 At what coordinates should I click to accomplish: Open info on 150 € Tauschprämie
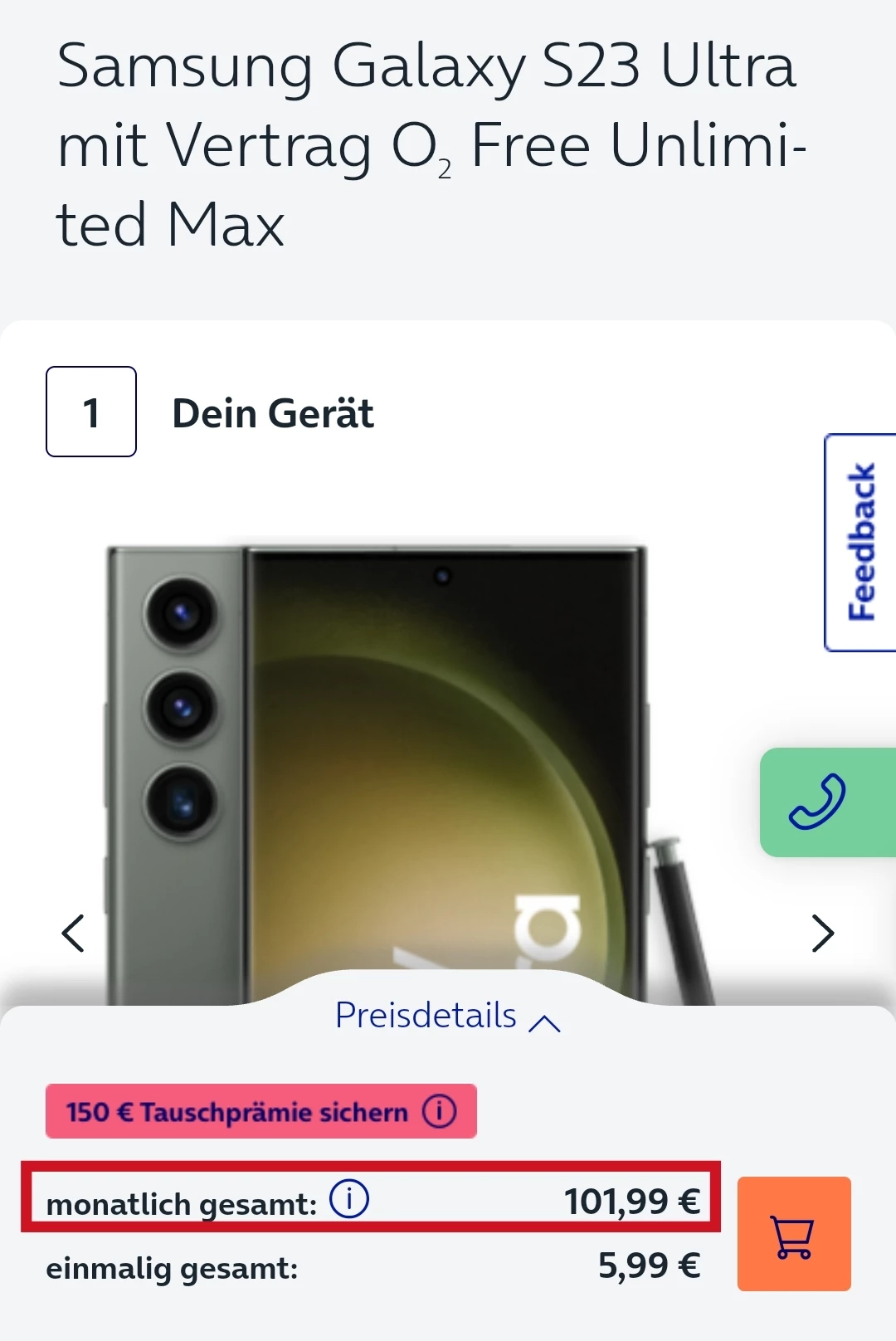coord(440,1111)
